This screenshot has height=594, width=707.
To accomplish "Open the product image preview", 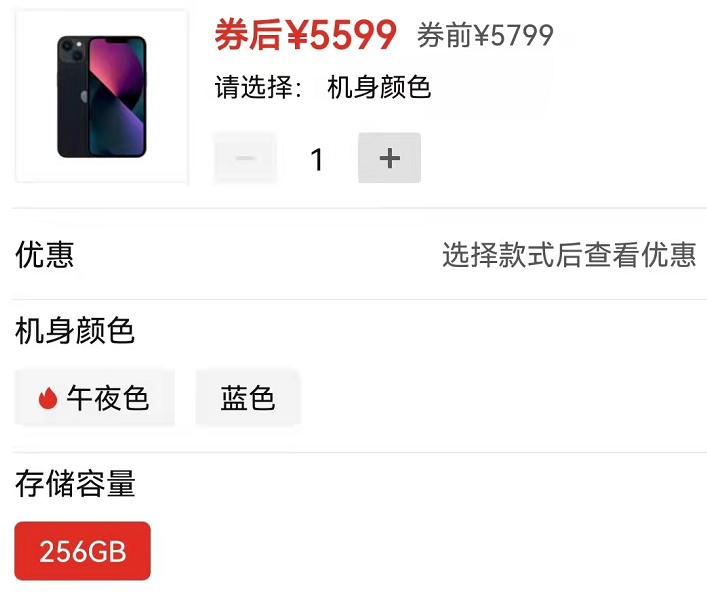I will pos(101,96).
